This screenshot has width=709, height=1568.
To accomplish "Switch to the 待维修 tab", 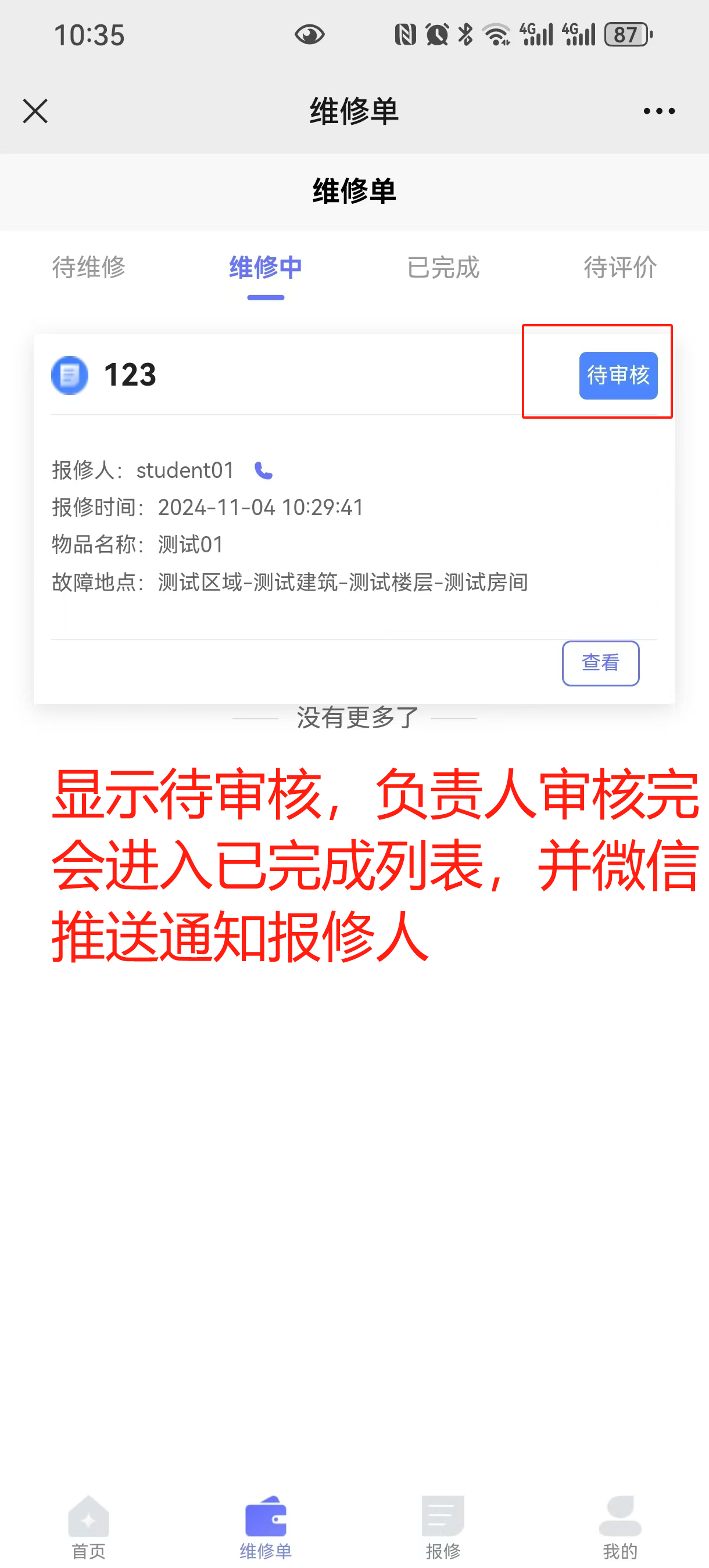I will tap(89, 268).
